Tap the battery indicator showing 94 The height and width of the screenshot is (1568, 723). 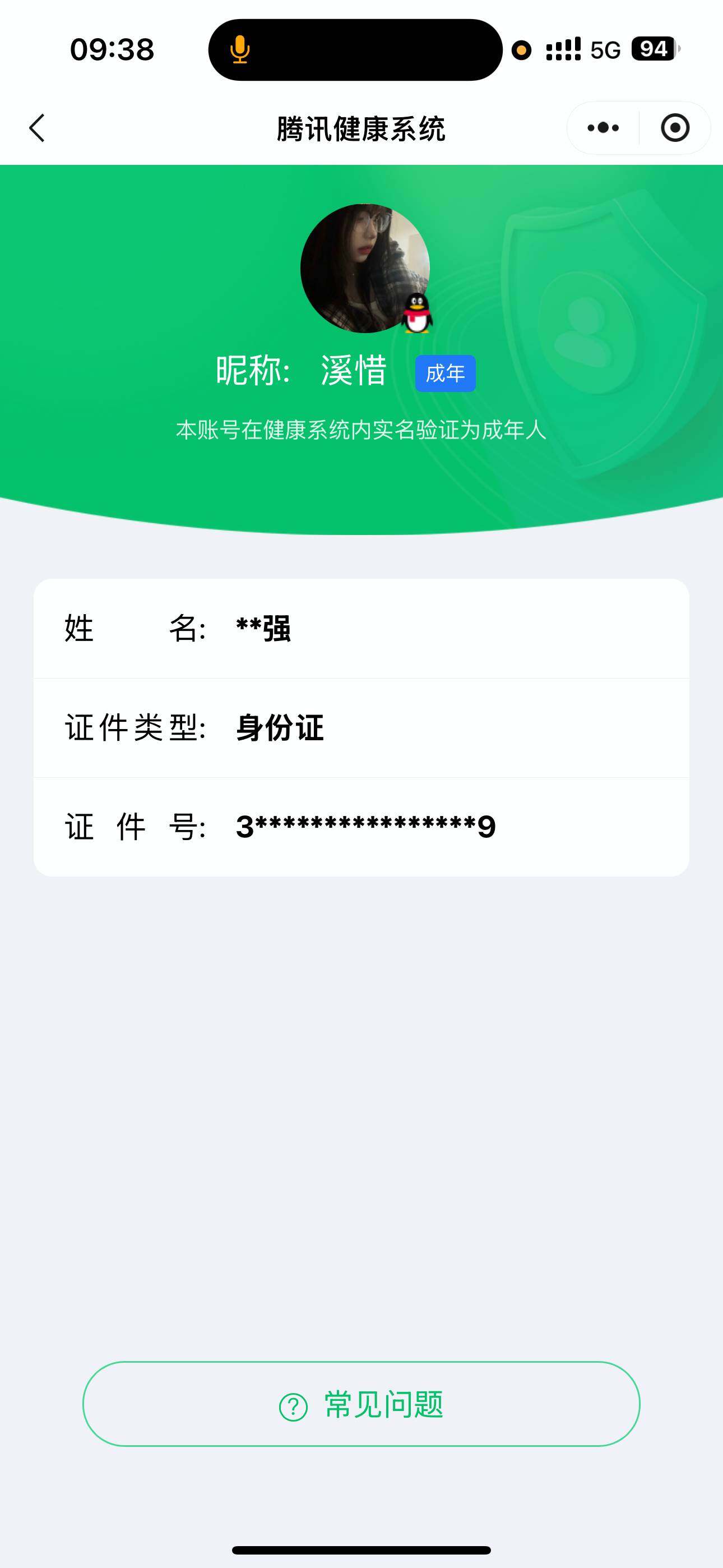(655, 49)
